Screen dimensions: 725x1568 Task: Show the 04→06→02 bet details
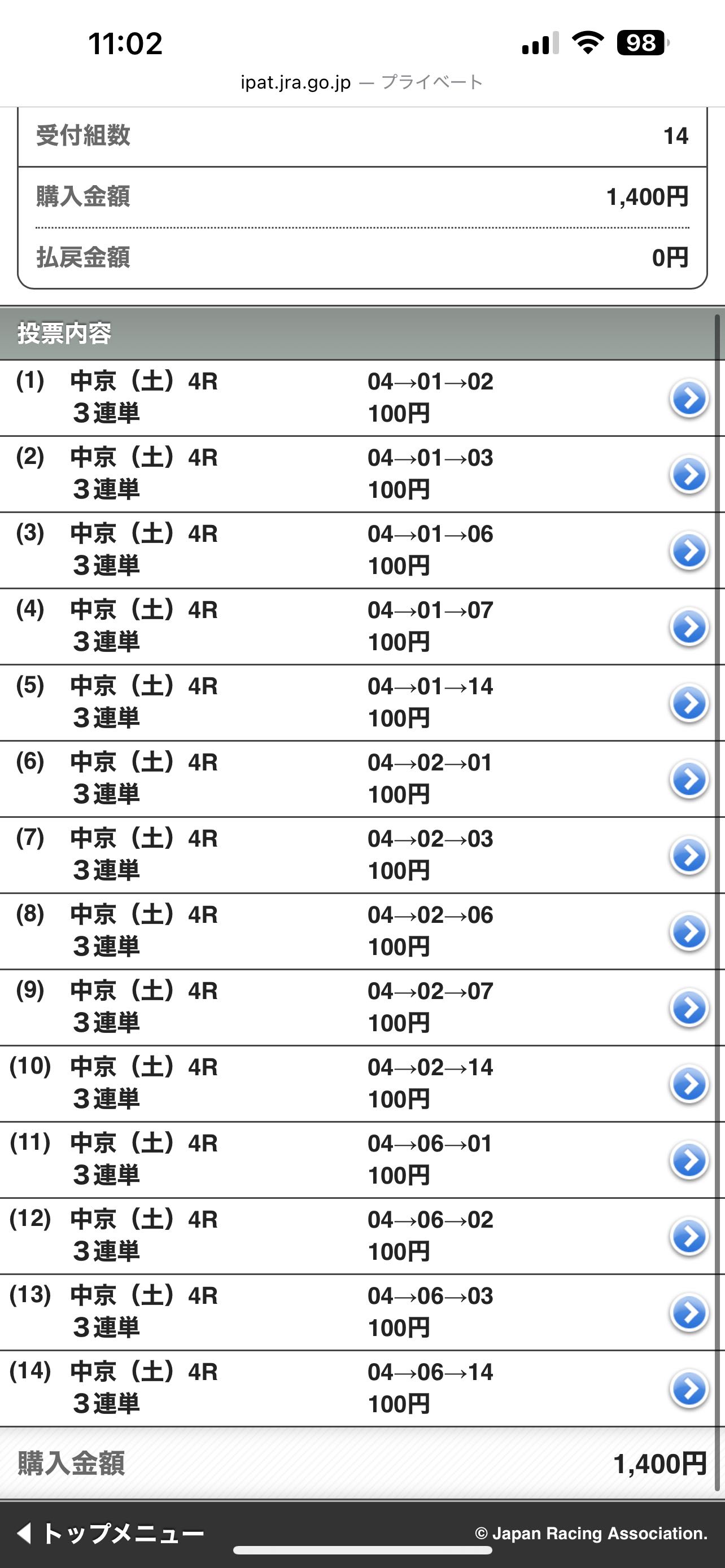[688, 1236]
